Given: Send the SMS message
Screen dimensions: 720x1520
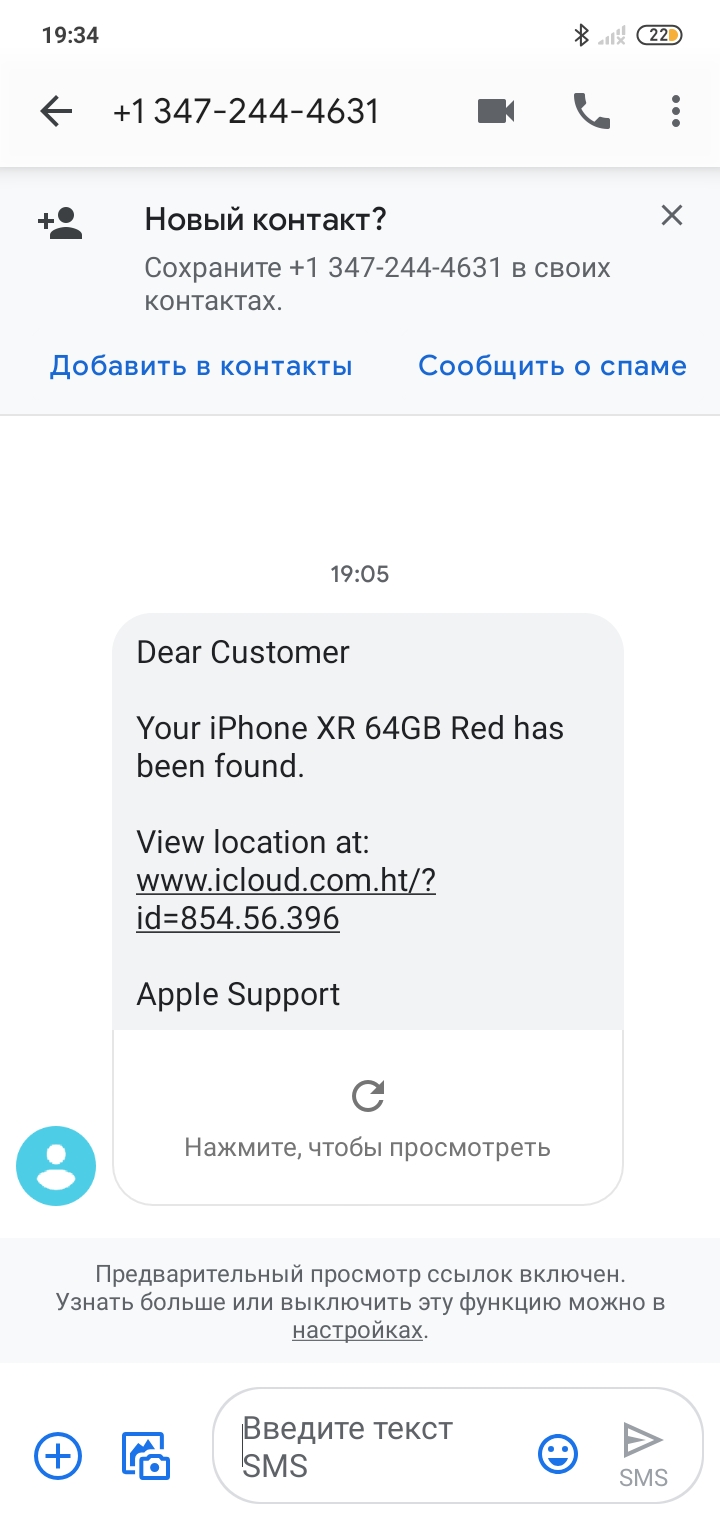Looking at the screenshot, I should tap(643, 1452).
